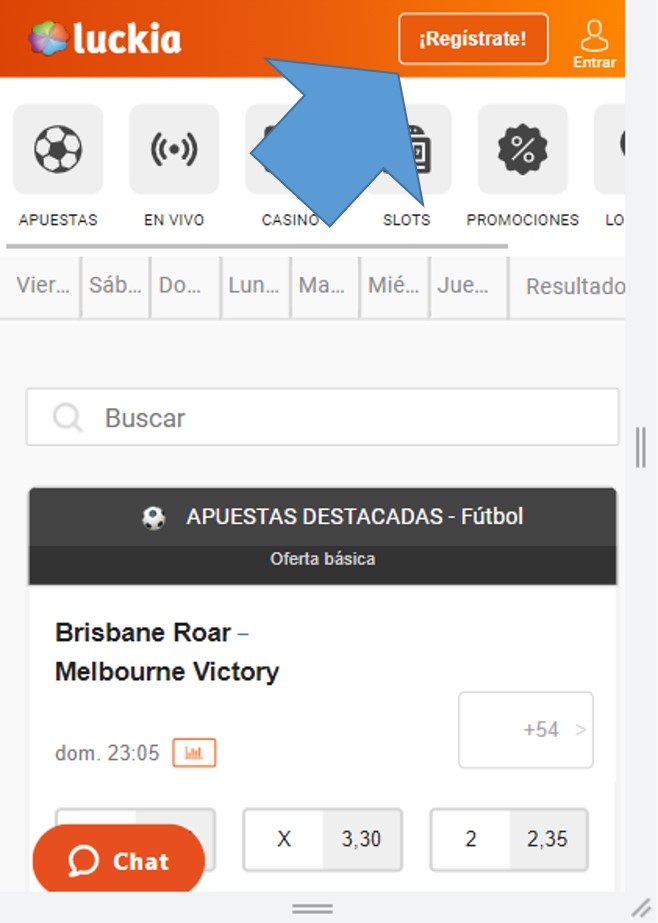Select the Lun... day tab
Viewport: 658px width, 923px height.
(254, 286)
